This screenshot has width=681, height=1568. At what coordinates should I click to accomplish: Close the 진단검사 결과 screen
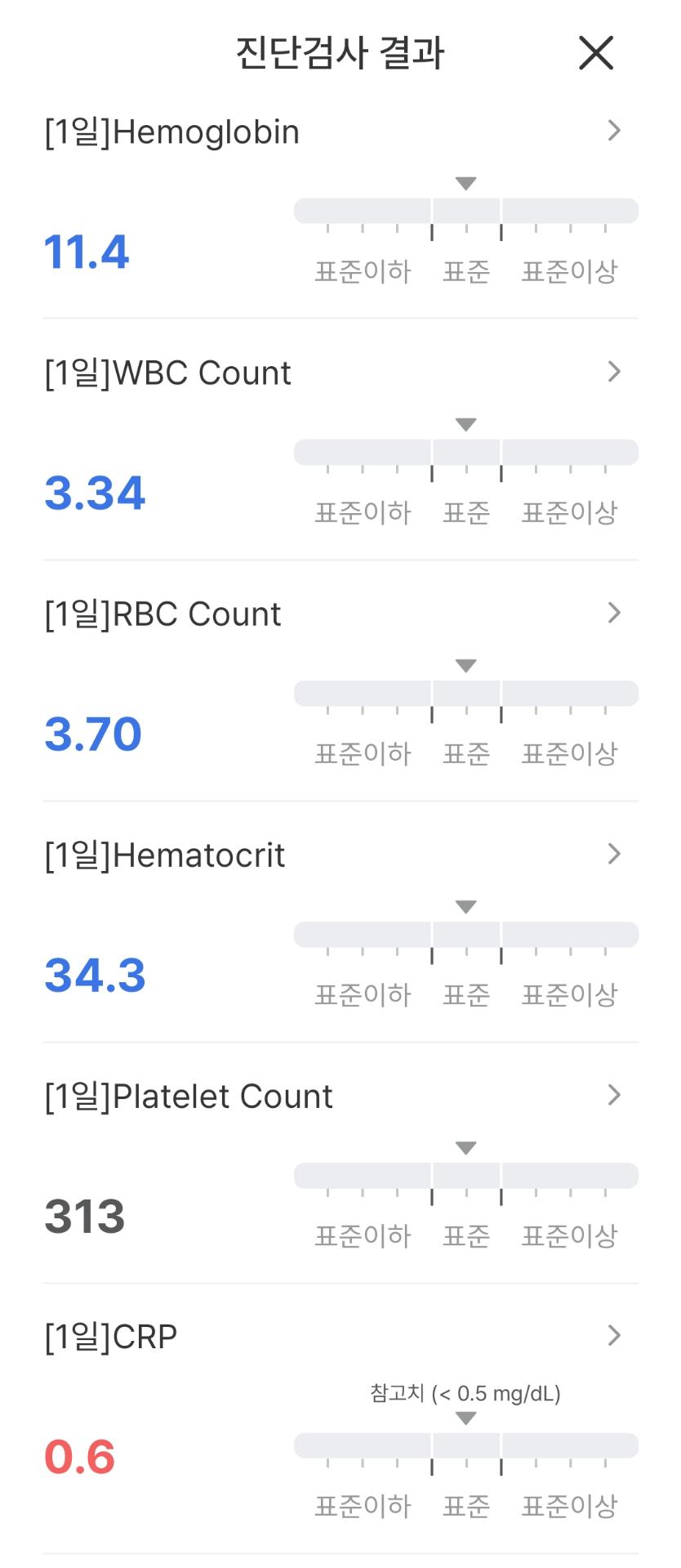pos(595,54)
